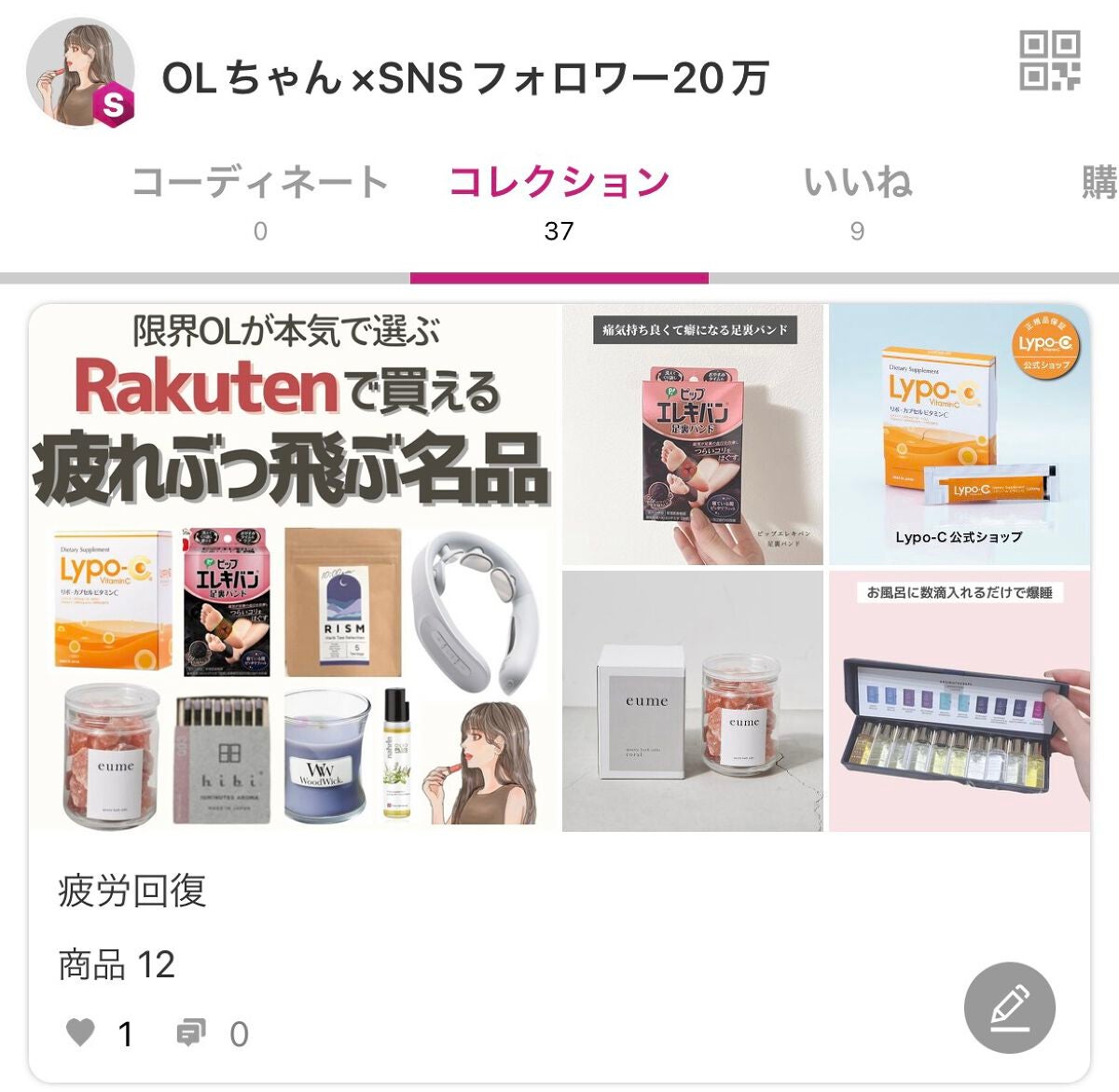Tap the pencil edit button

(x=1009, y=1008)
